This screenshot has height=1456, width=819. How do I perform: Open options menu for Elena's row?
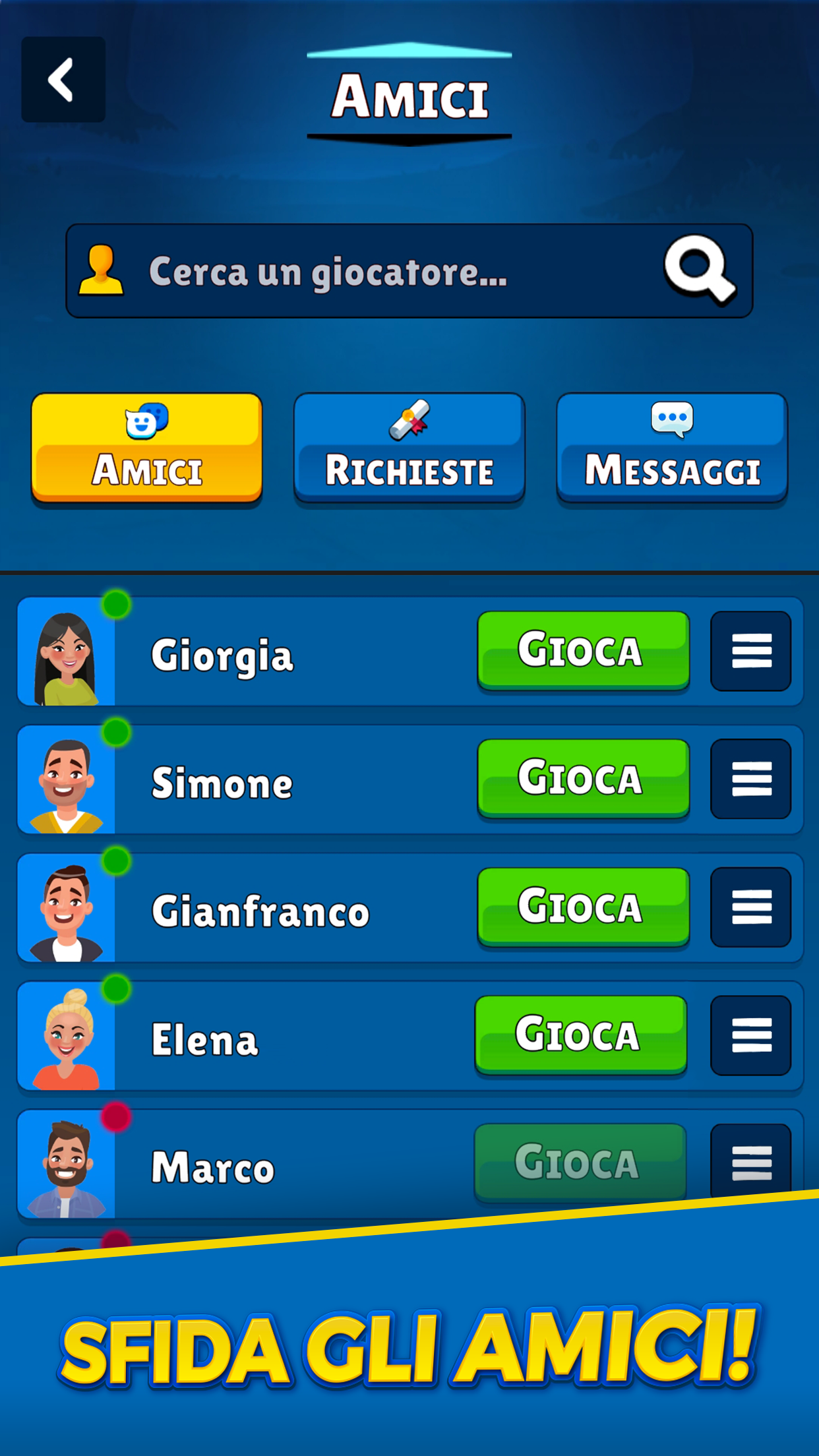tap(751, 1035)
